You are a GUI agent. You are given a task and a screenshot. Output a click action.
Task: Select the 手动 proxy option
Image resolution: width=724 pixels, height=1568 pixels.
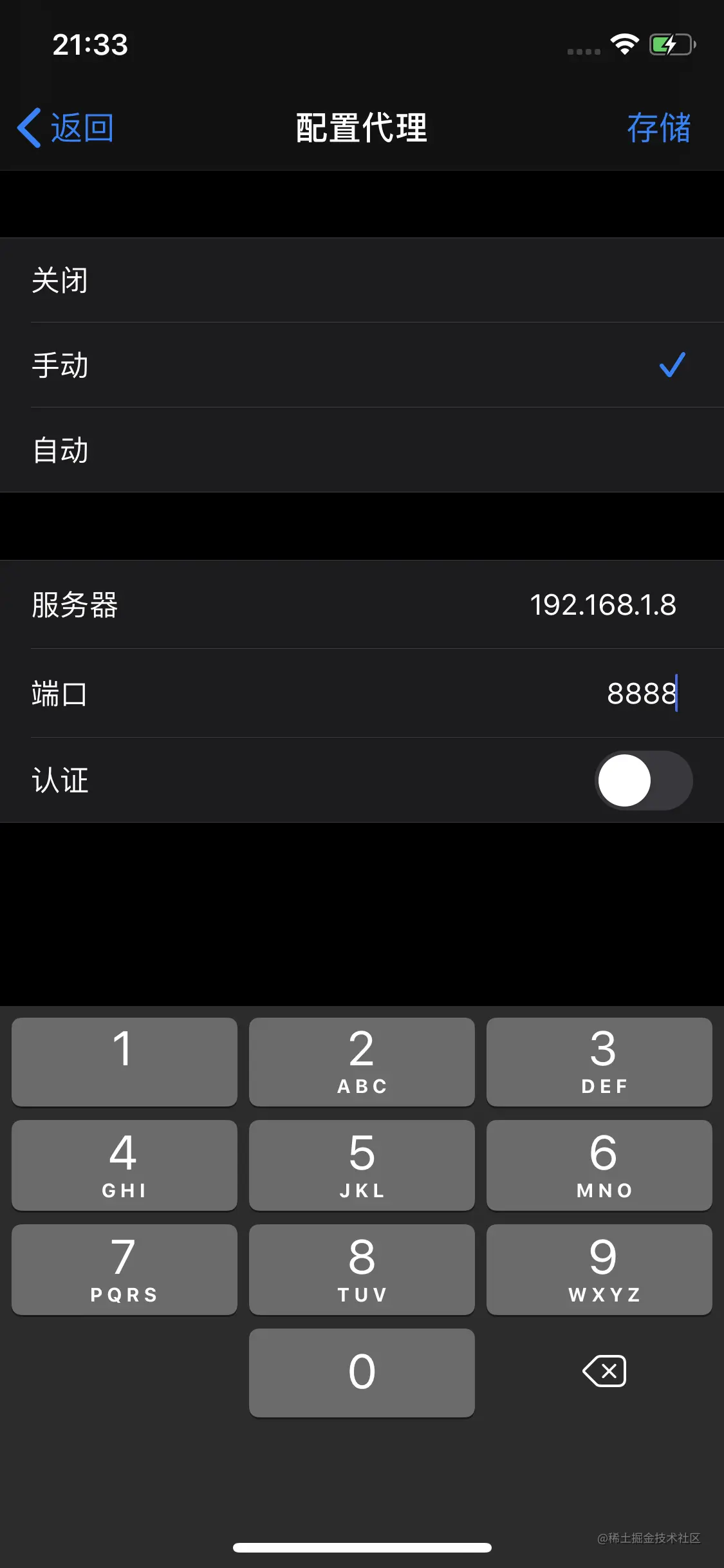(x=362, y=365)
